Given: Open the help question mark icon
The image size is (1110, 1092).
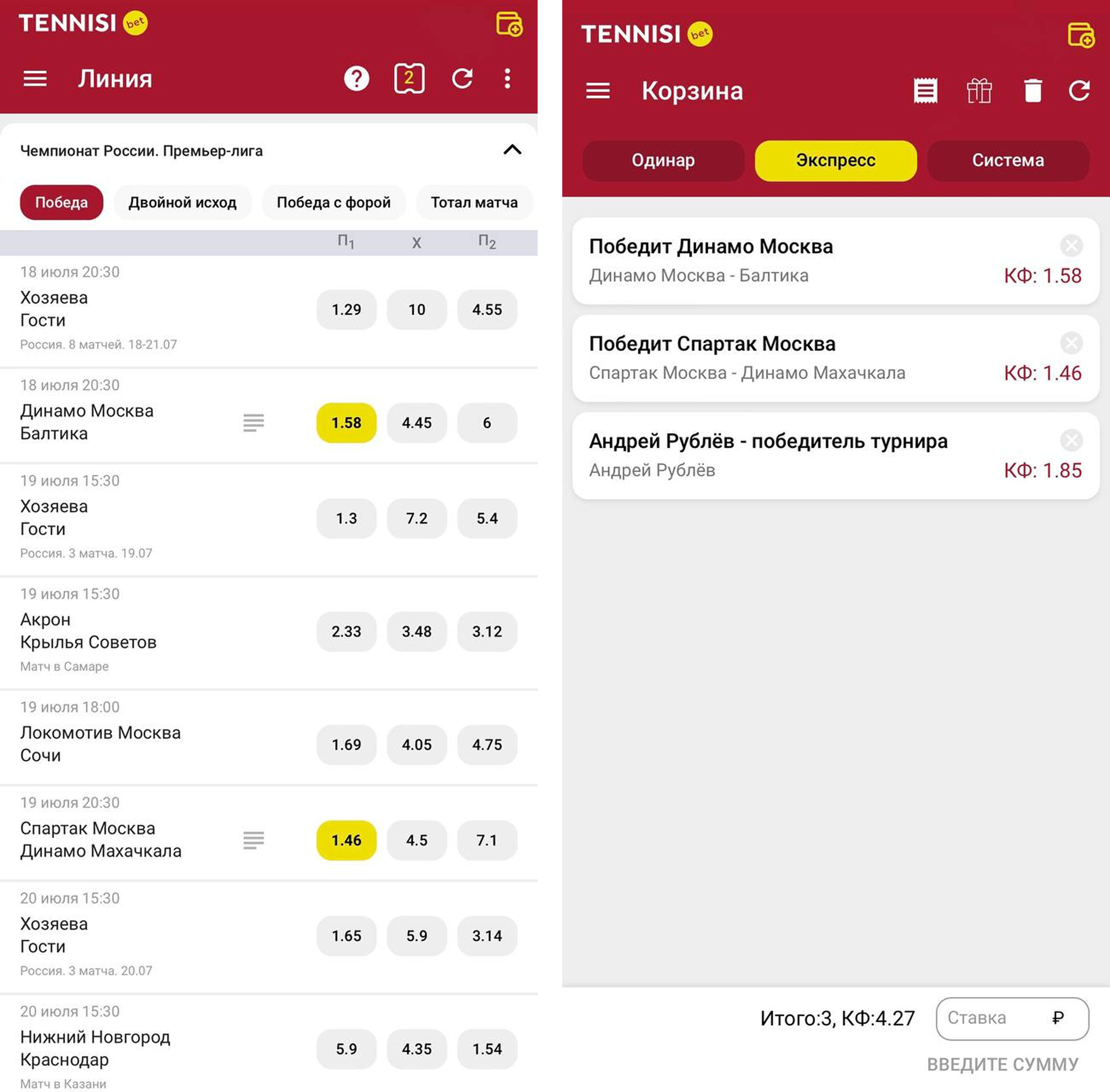Looking at the screenshot, I should pos(356,79).
